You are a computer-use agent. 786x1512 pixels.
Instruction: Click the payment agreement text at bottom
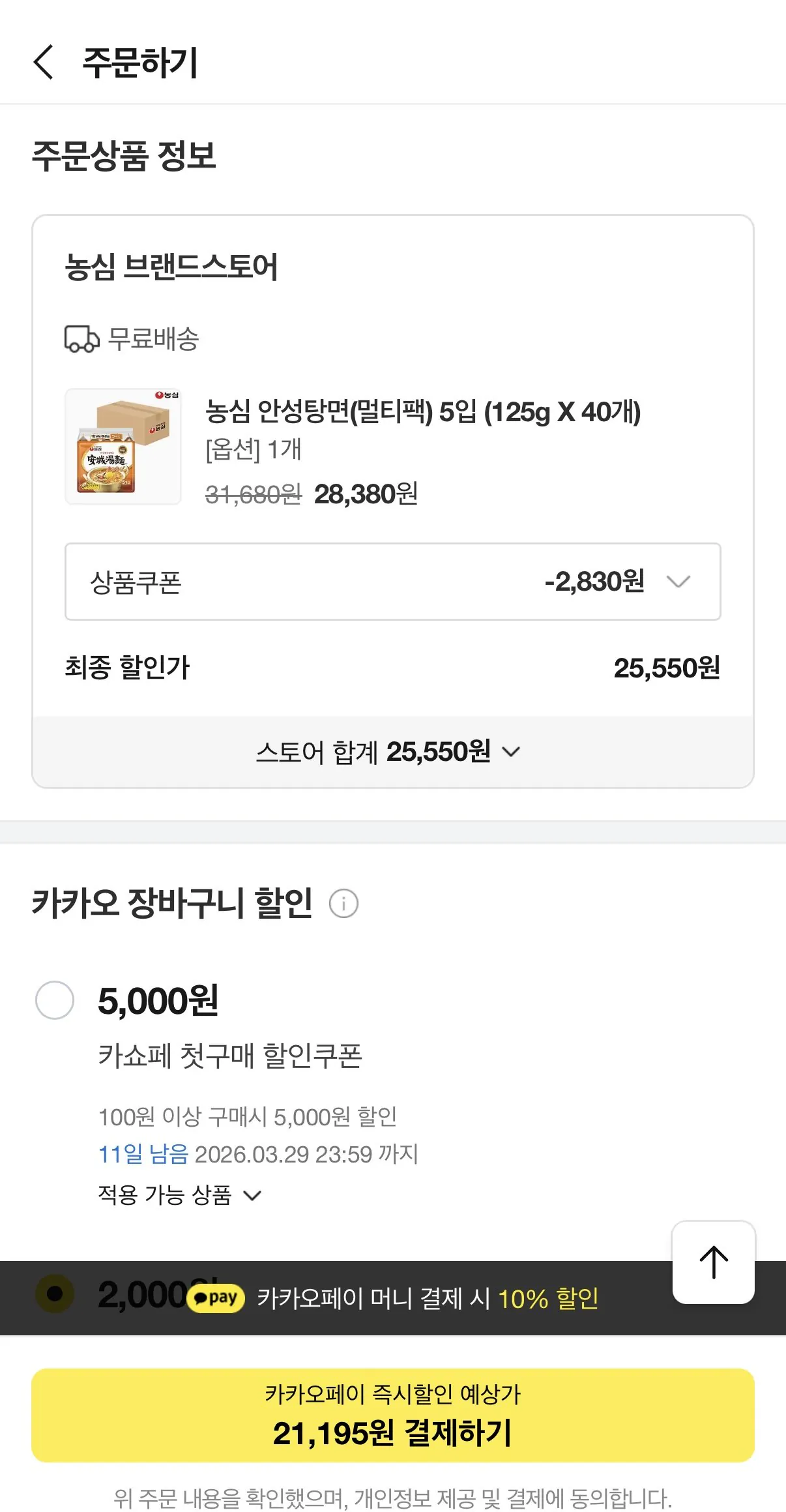tap(392, 1494)
